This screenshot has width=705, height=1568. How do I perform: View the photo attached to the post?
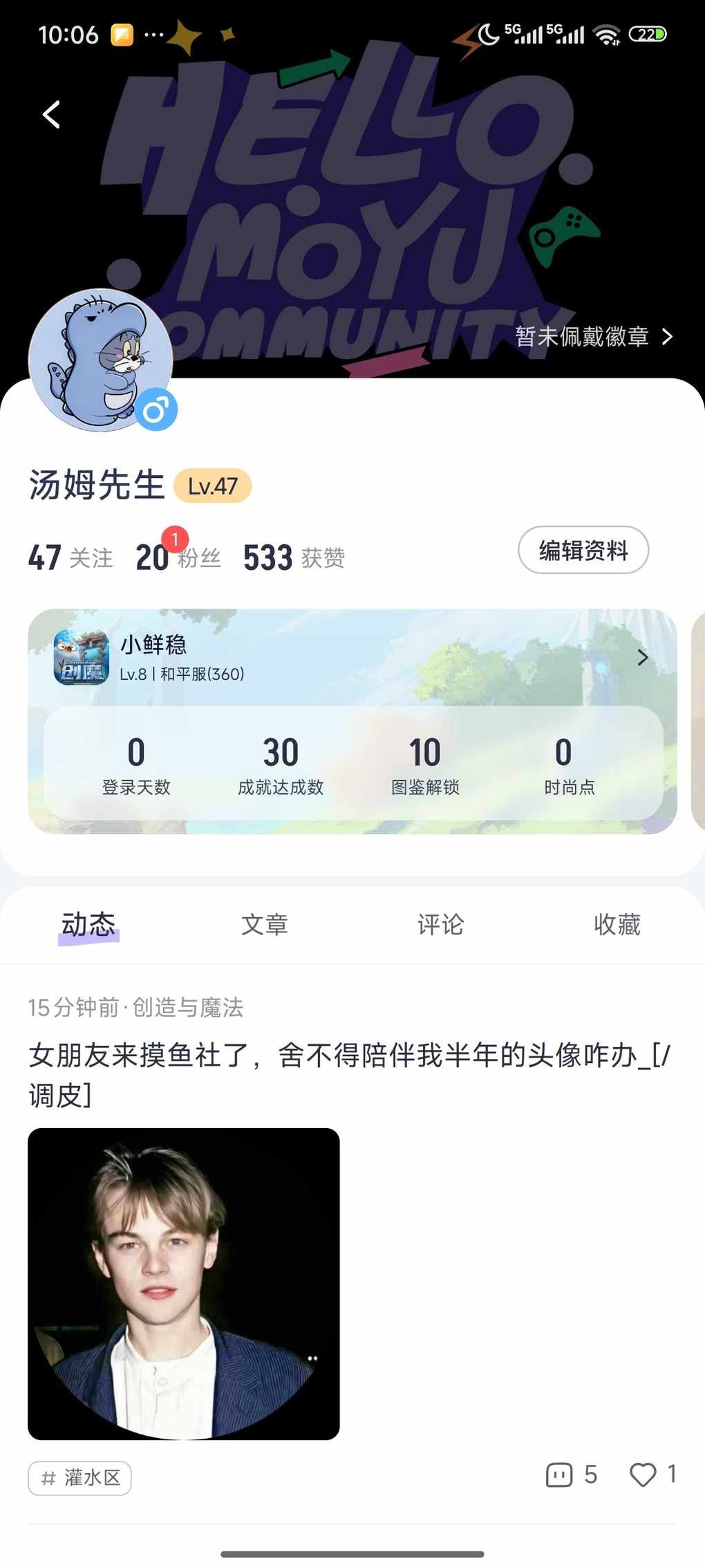tap(184, 1284)
